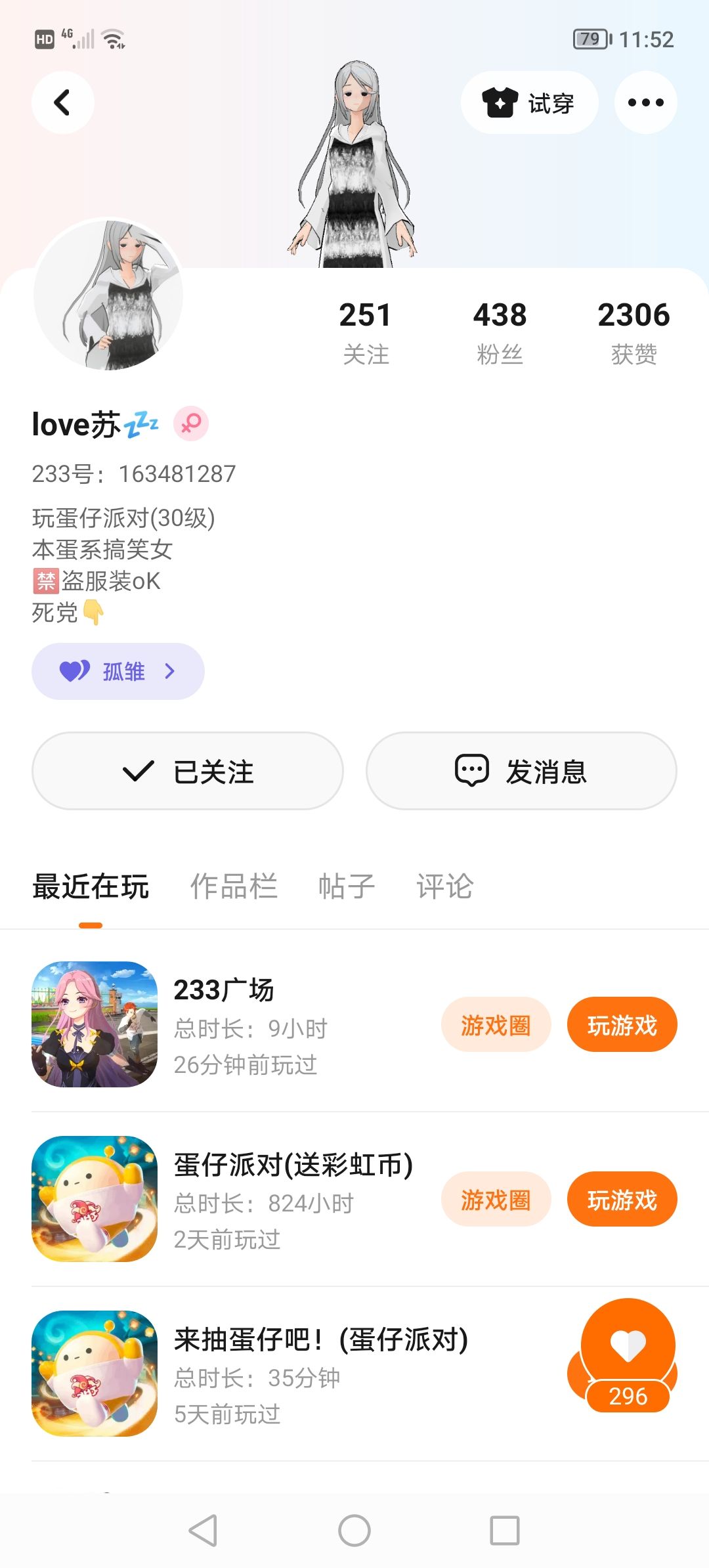Switch to the 评论 tab
Image resolution: width=709 pixels, height=1568 pixels.
click(x=444, y=886)
